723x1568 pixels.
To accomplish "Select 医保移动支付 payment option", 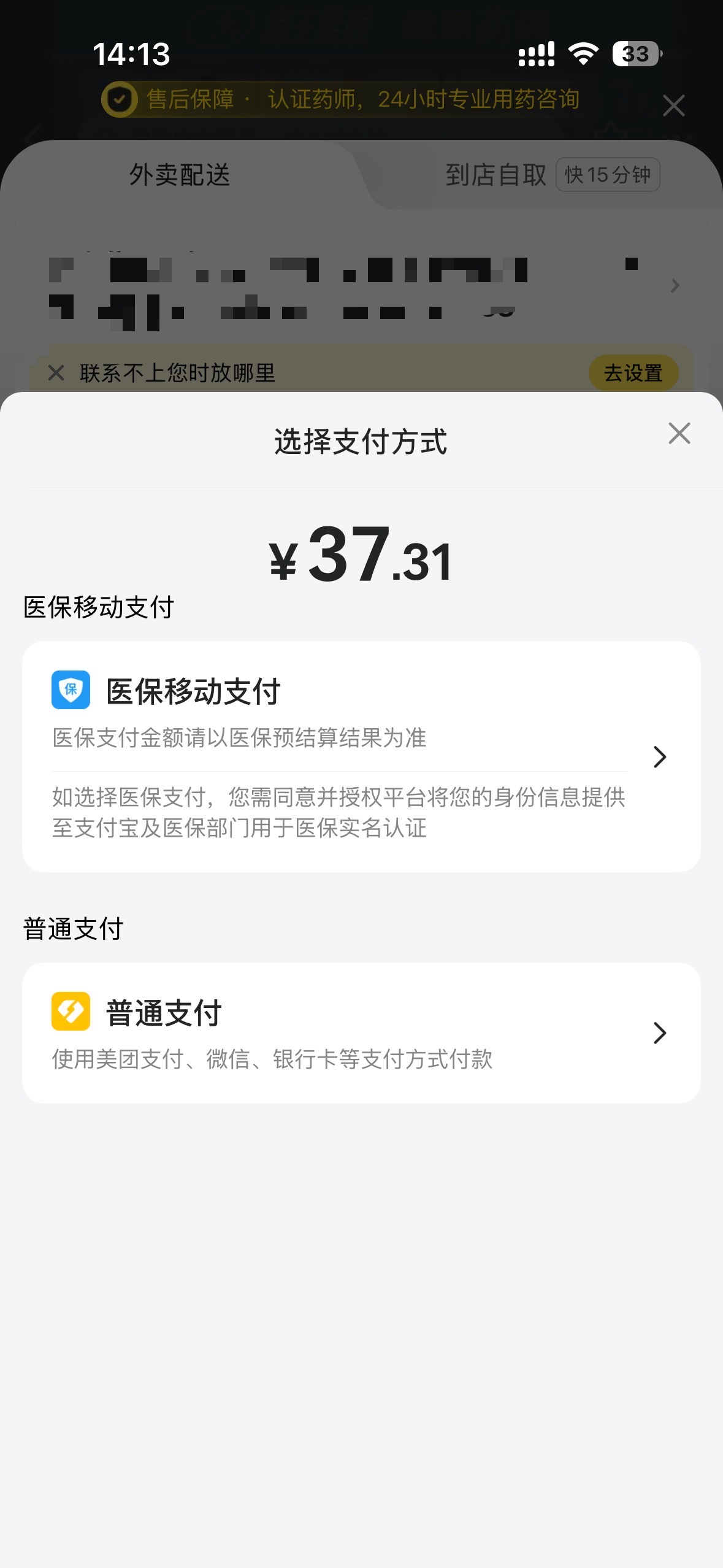I will 361,756.
